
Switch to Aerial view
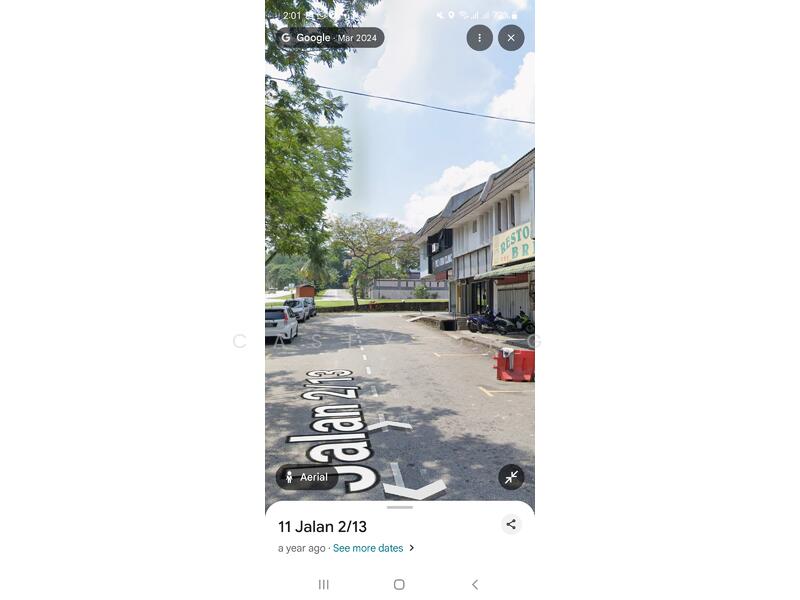tap(307, 477)
